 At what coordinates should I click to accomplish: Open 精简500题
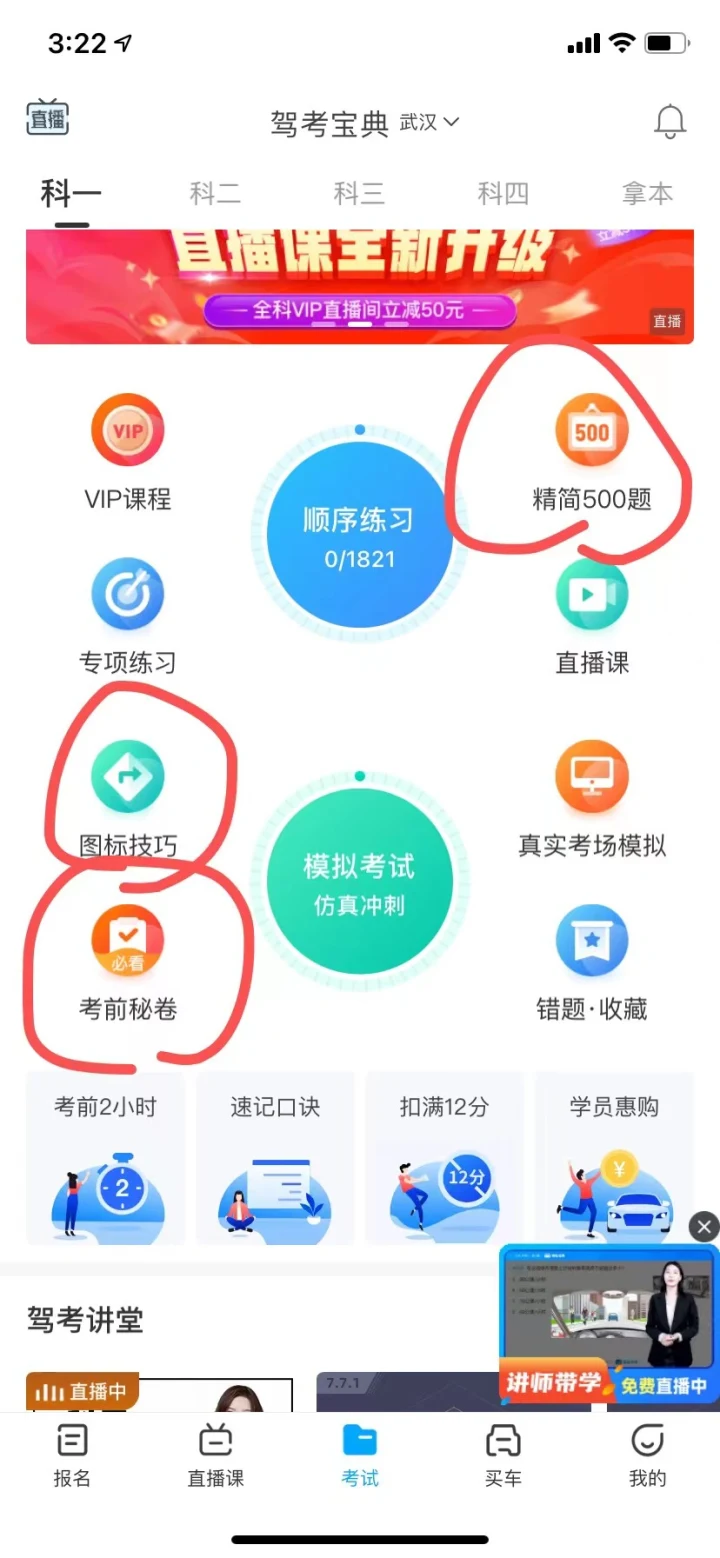[x=591, y=452]
